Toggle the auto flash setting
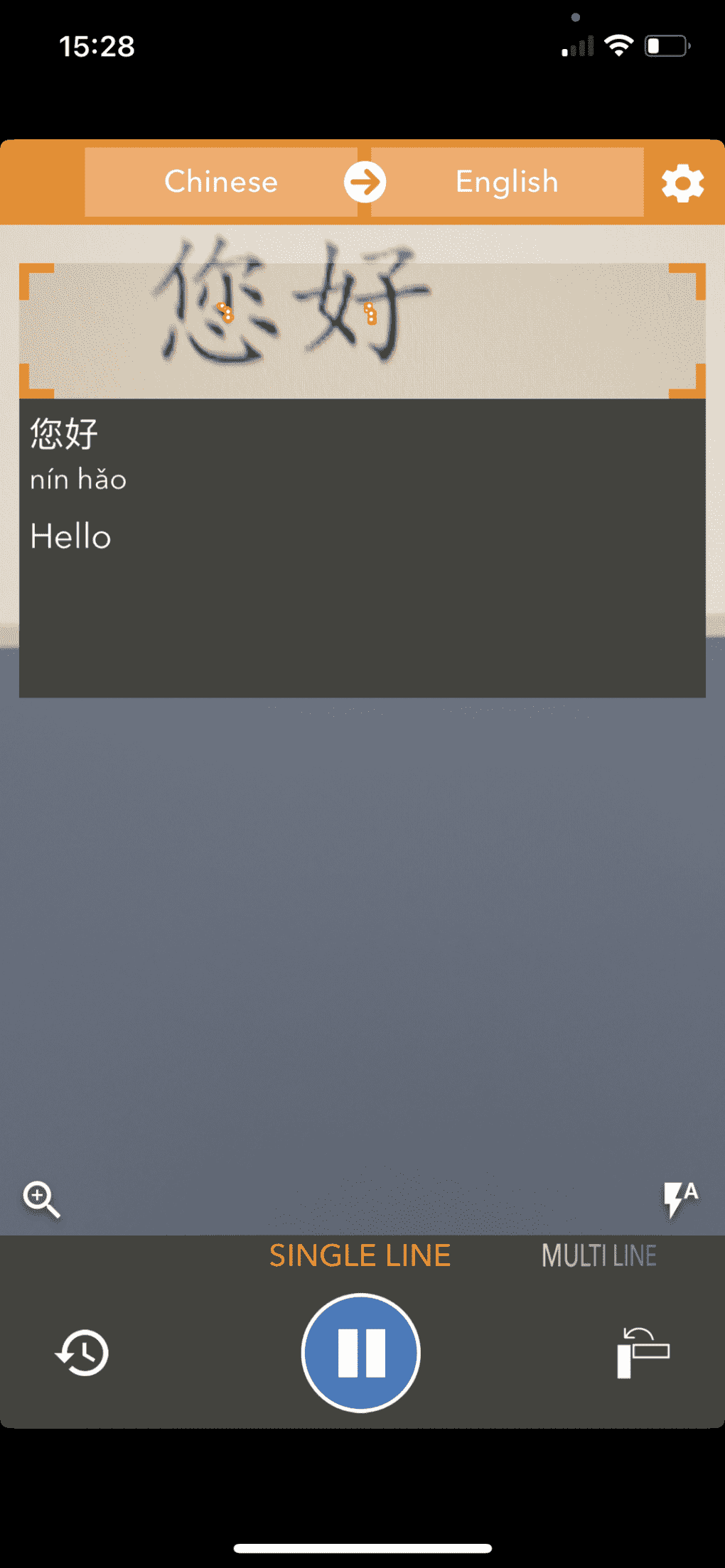Image resolution: width=725 pixels, height=1568 pixels. 680,1199
